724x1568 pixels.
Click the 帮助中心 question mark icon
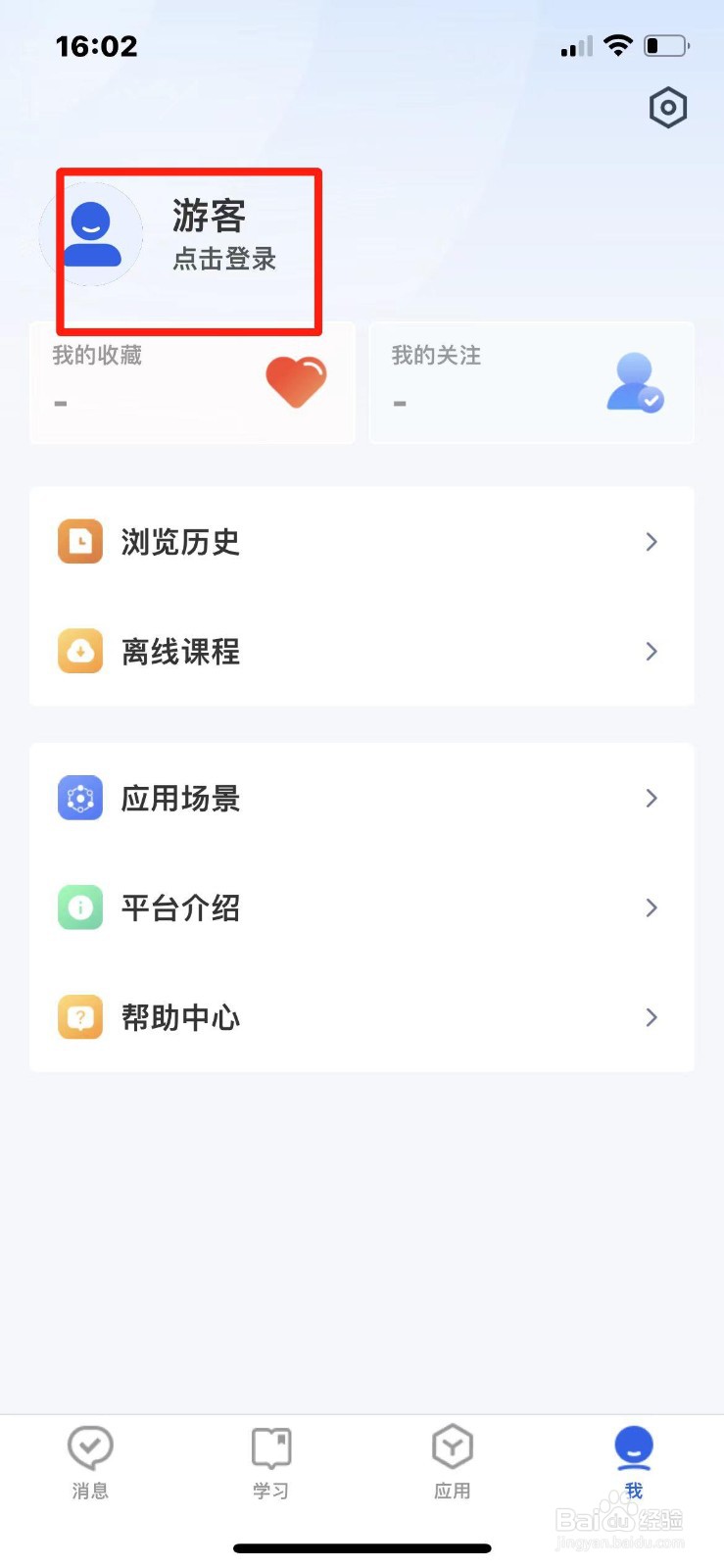[x=79, y=1017]
